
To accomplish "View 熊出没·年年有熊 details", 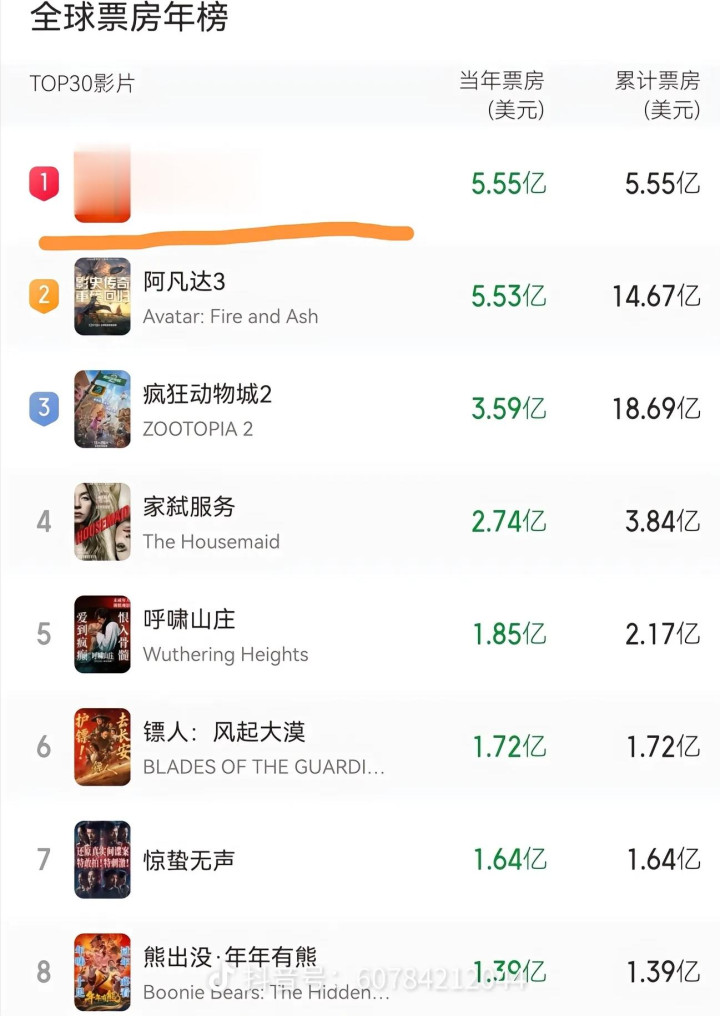I will pos(230,958).
